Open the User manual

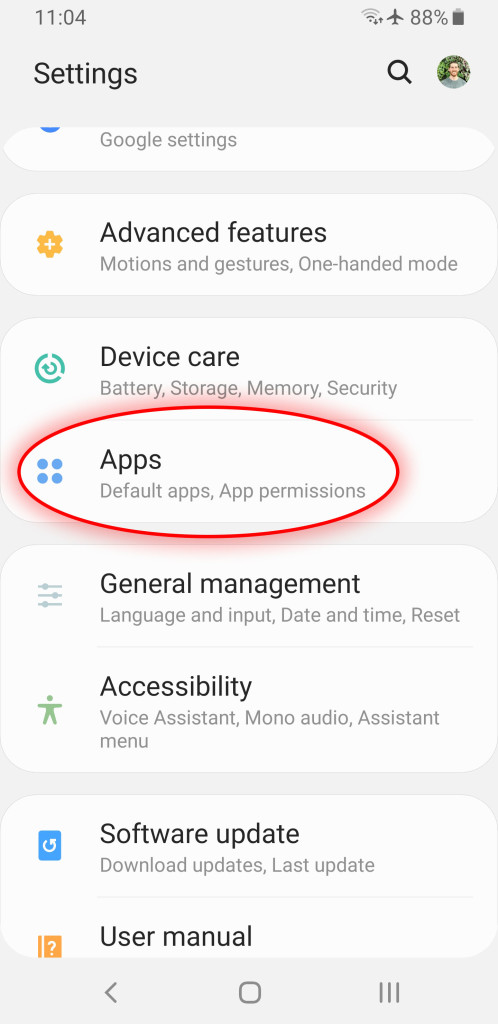point(249,927)
